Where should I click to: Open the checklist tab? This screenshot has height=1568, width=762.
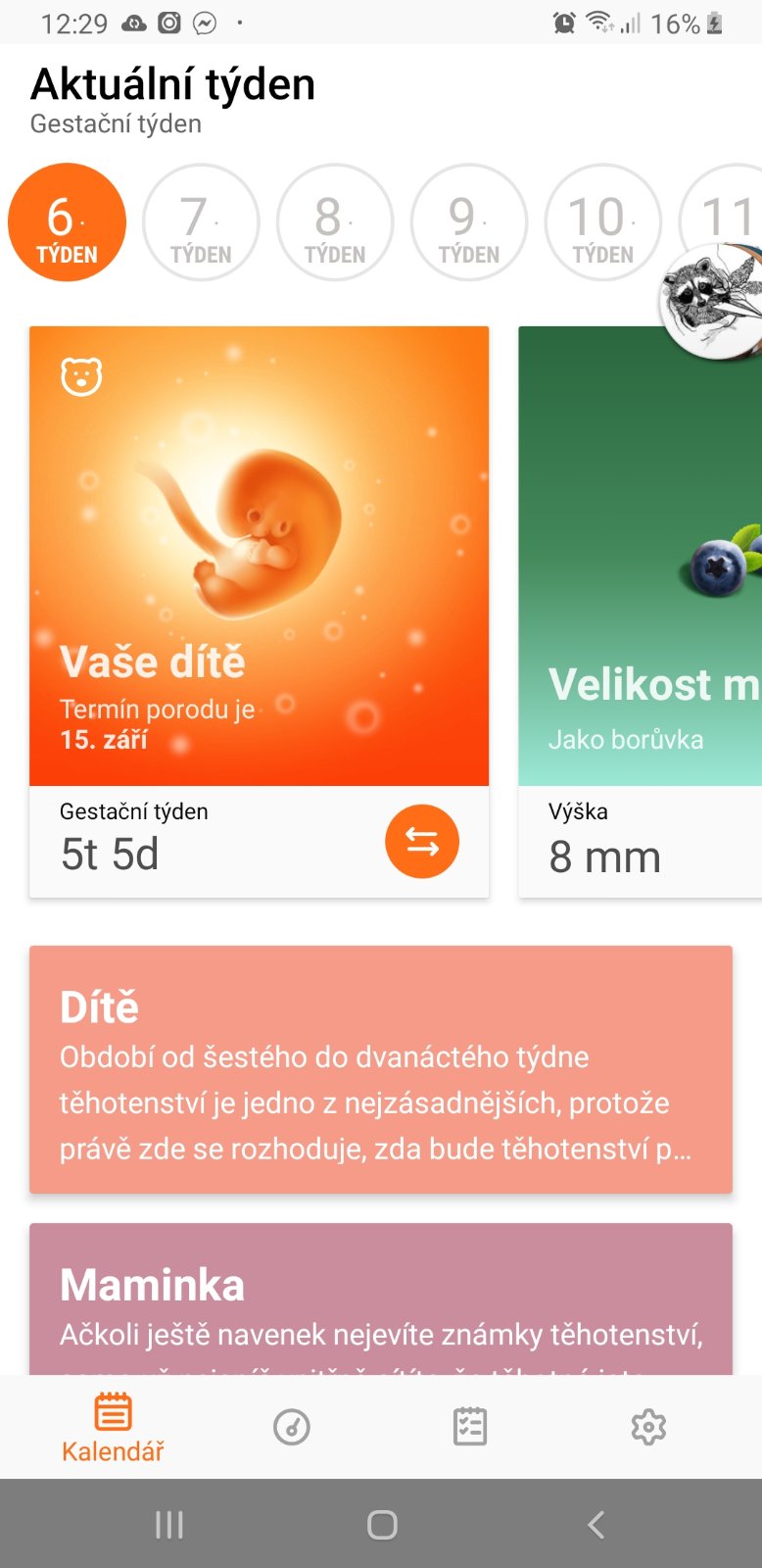coord(470,1427)
